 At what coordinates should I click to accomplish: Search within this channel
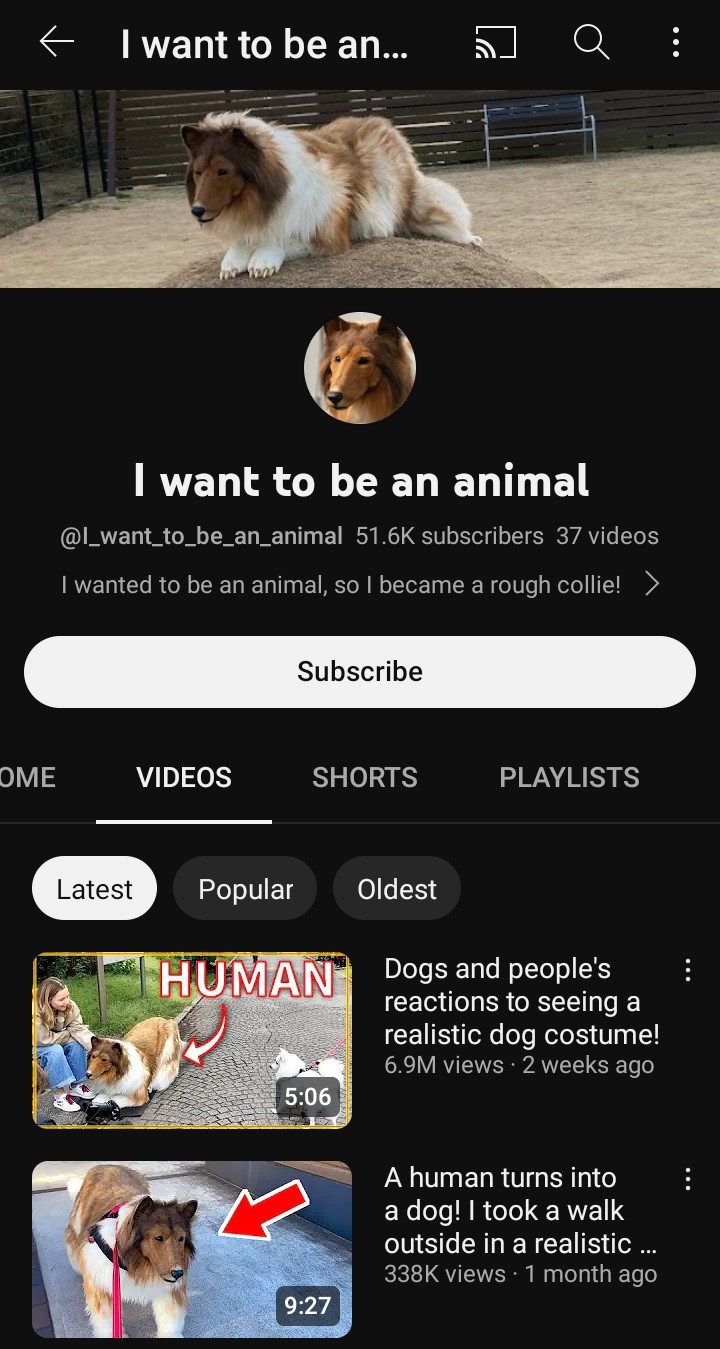(x=591, y=42)
